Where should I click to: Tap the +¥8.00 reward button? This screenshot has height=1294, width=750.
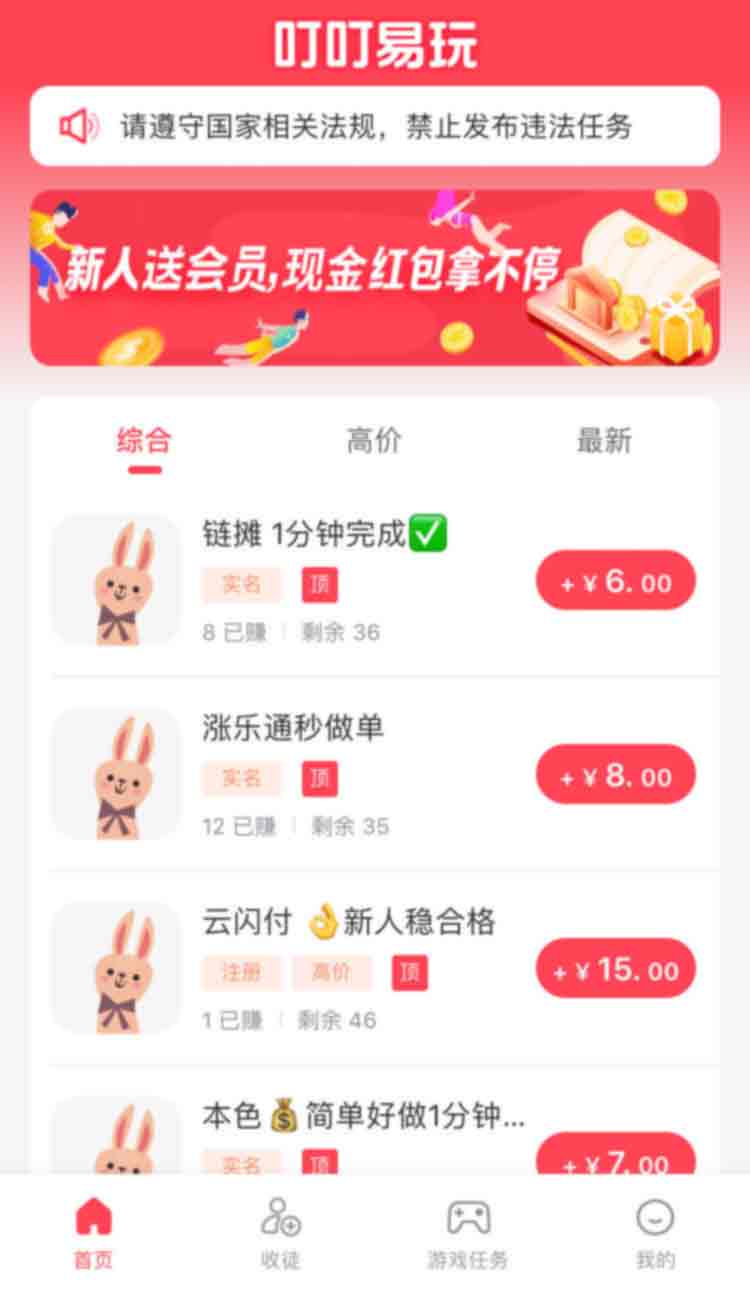[616, 774]
